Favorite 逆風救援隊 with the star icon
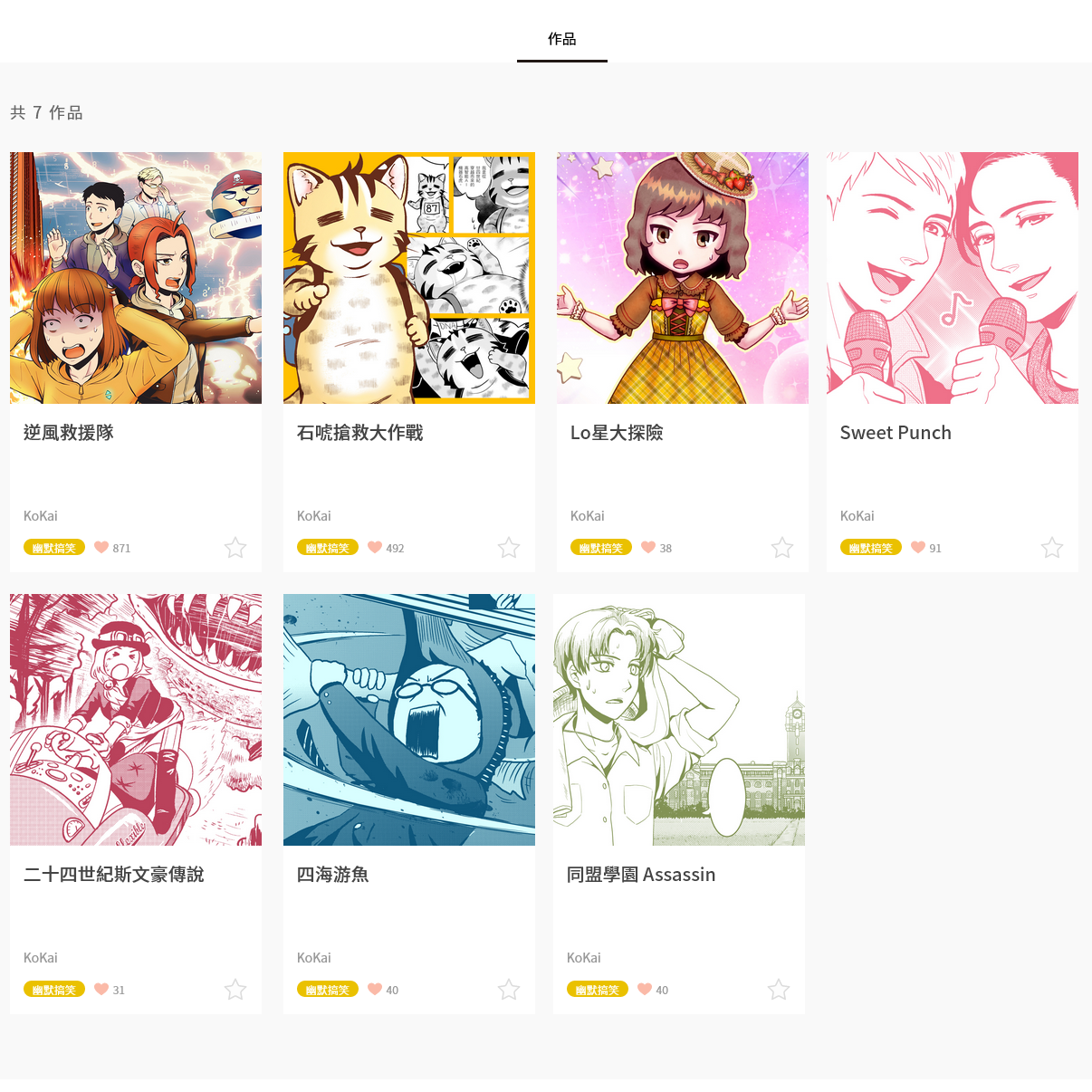 pos(235,547)
